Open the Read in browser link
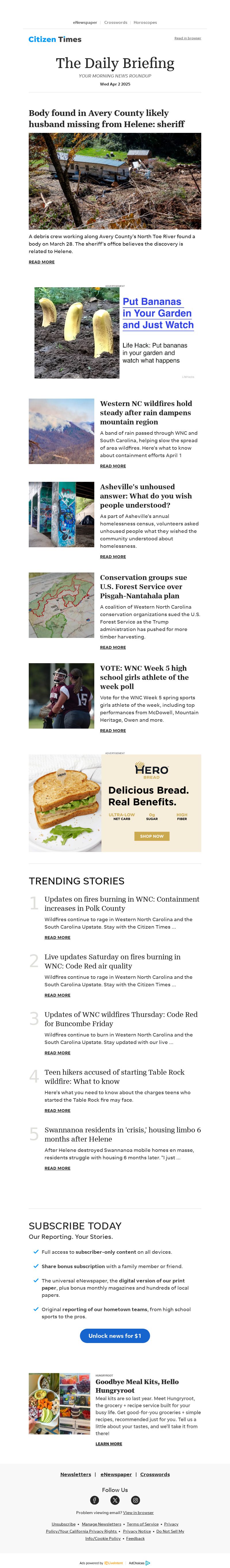The image size is (230, 1568). pyautogui.click(x=187, y=38)
